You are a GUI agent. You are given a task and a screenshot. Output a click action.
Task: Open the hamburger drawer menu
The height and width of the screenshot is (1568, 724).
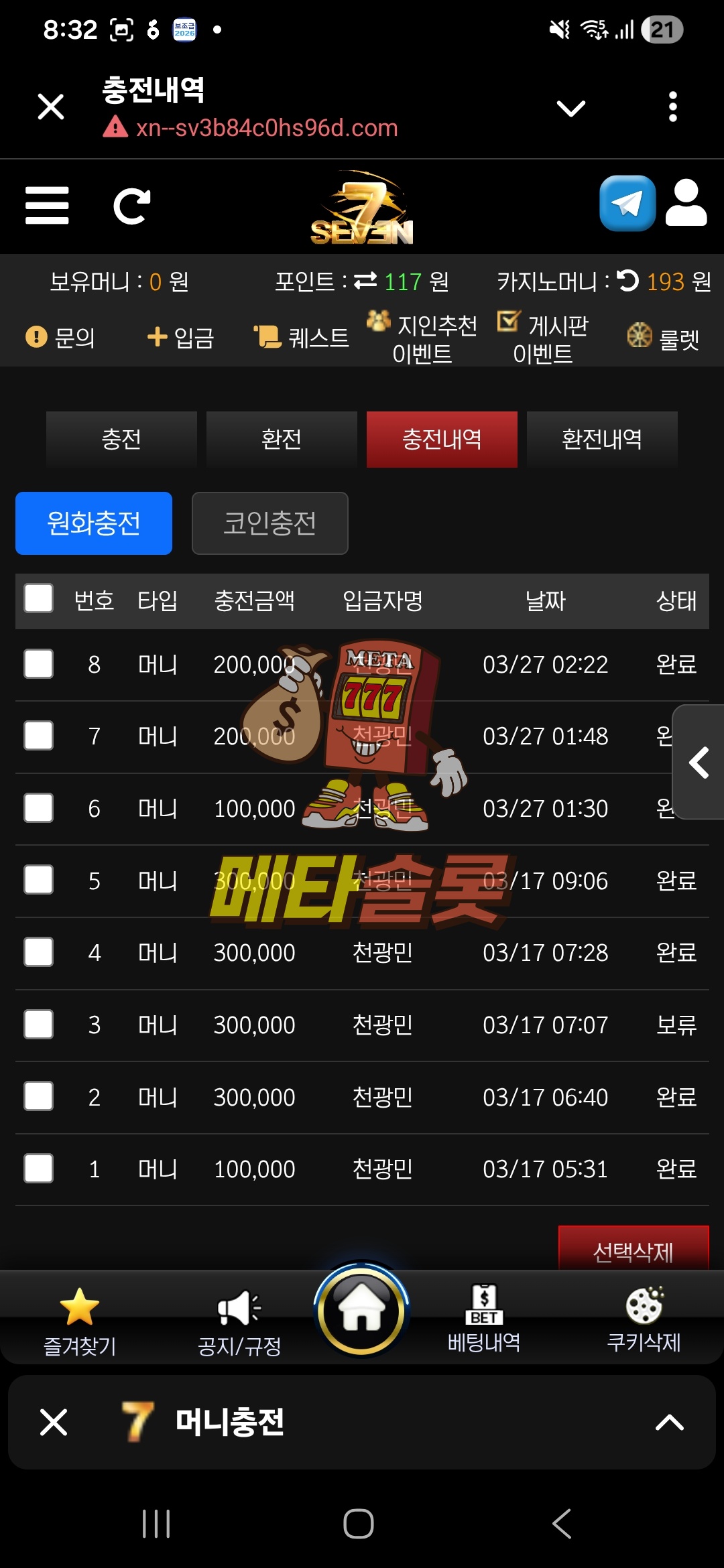[x=47, y=205]
